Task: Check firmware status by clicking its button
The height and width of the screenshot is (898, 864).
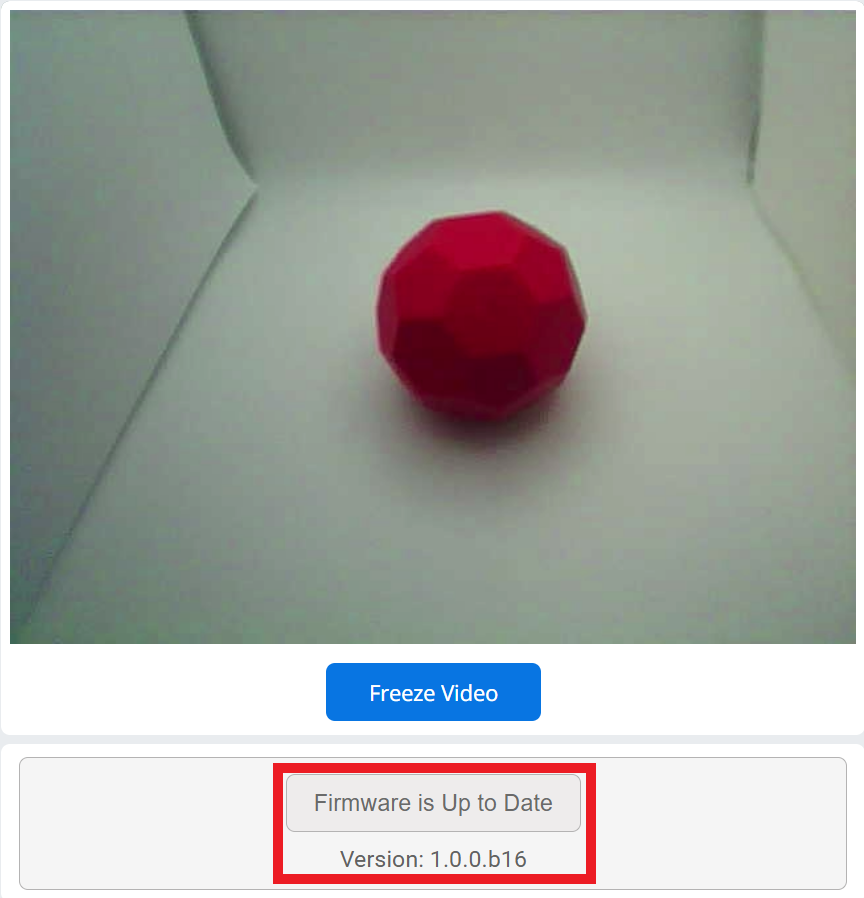Action: [x=433, y=802]
